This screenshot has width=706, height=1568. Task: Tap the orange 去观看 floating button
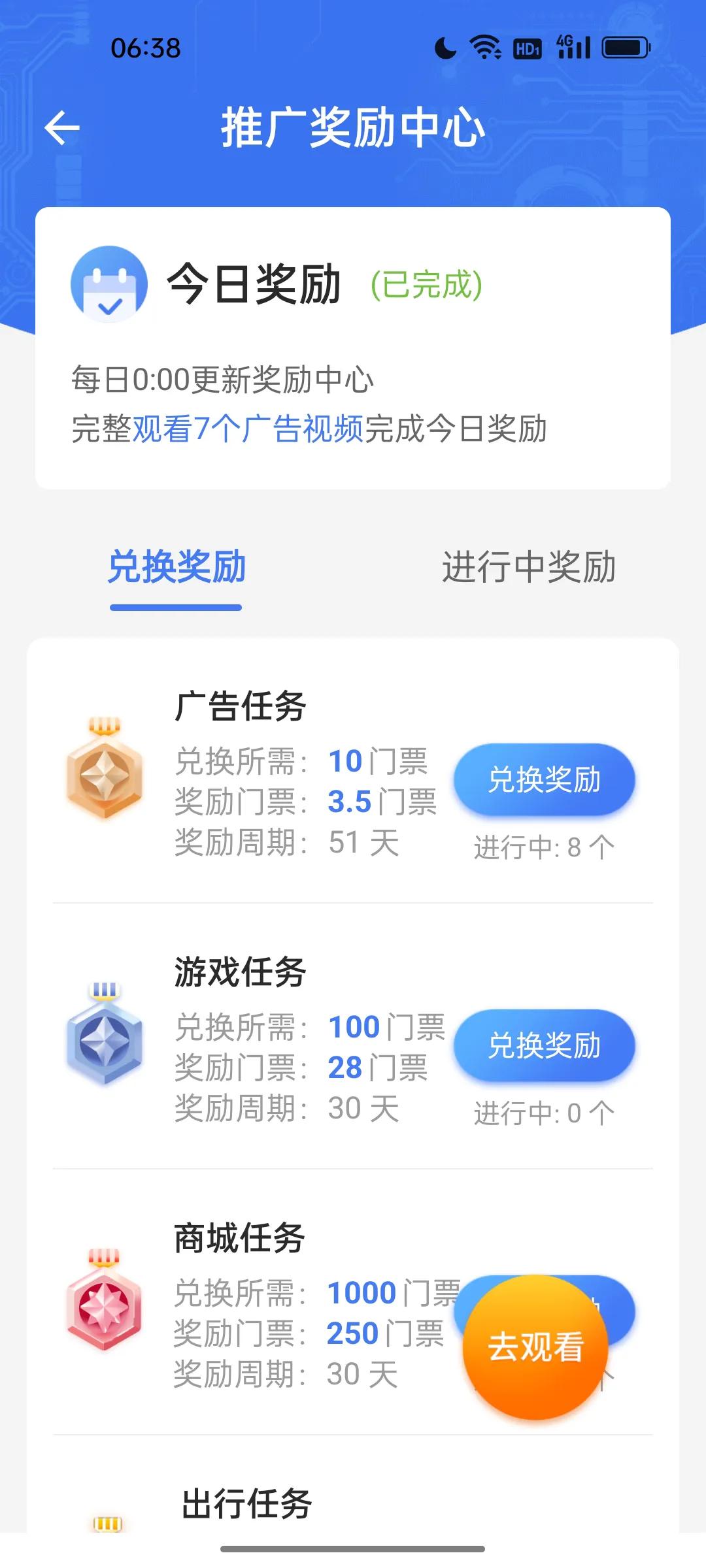coord(535,1347)
